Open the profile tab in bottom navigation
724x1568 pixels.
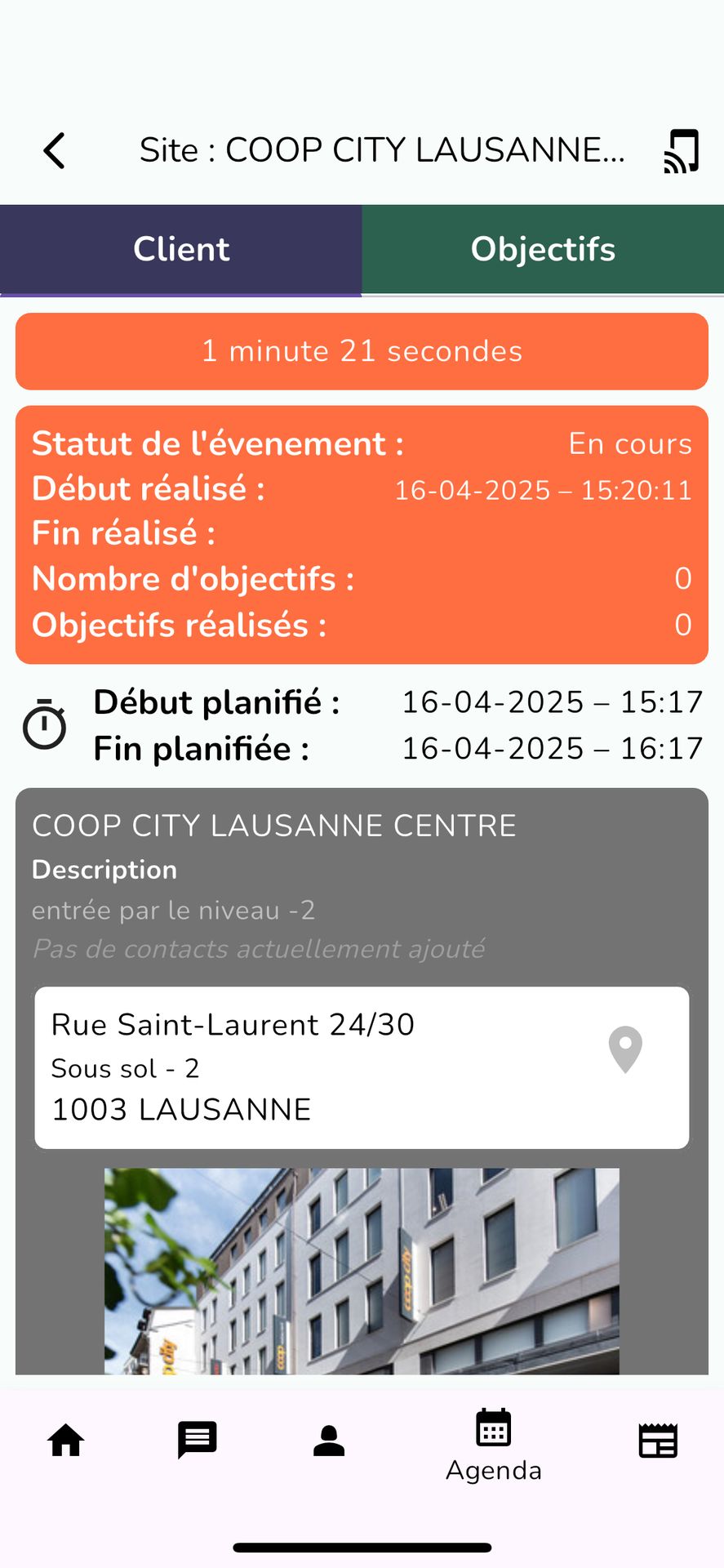pyautogui.click(x=329, y=1441)
